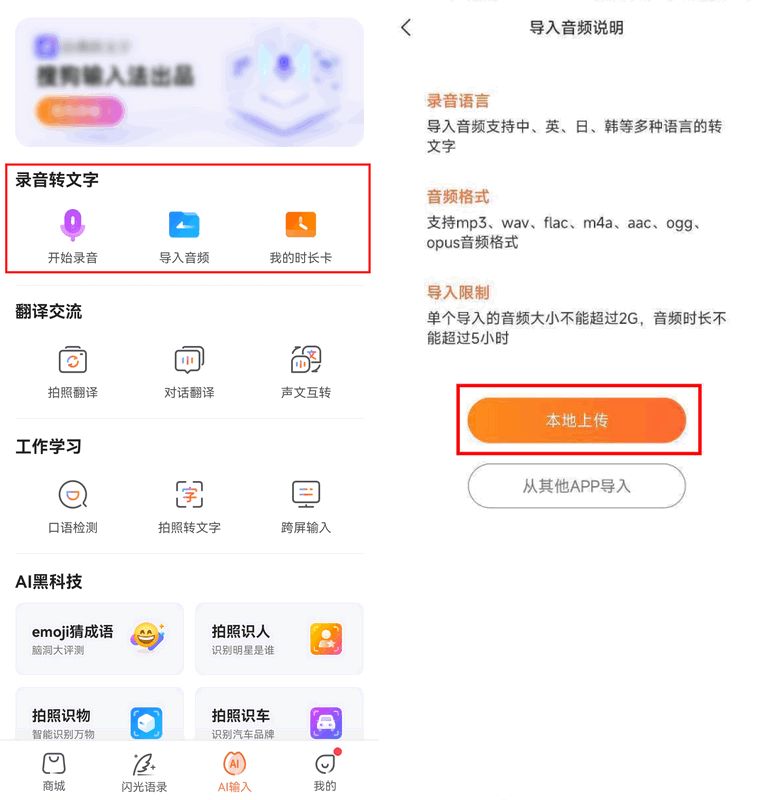769x800 pixels.
Task: Open 跨屏输入
Action: [306, 506]
